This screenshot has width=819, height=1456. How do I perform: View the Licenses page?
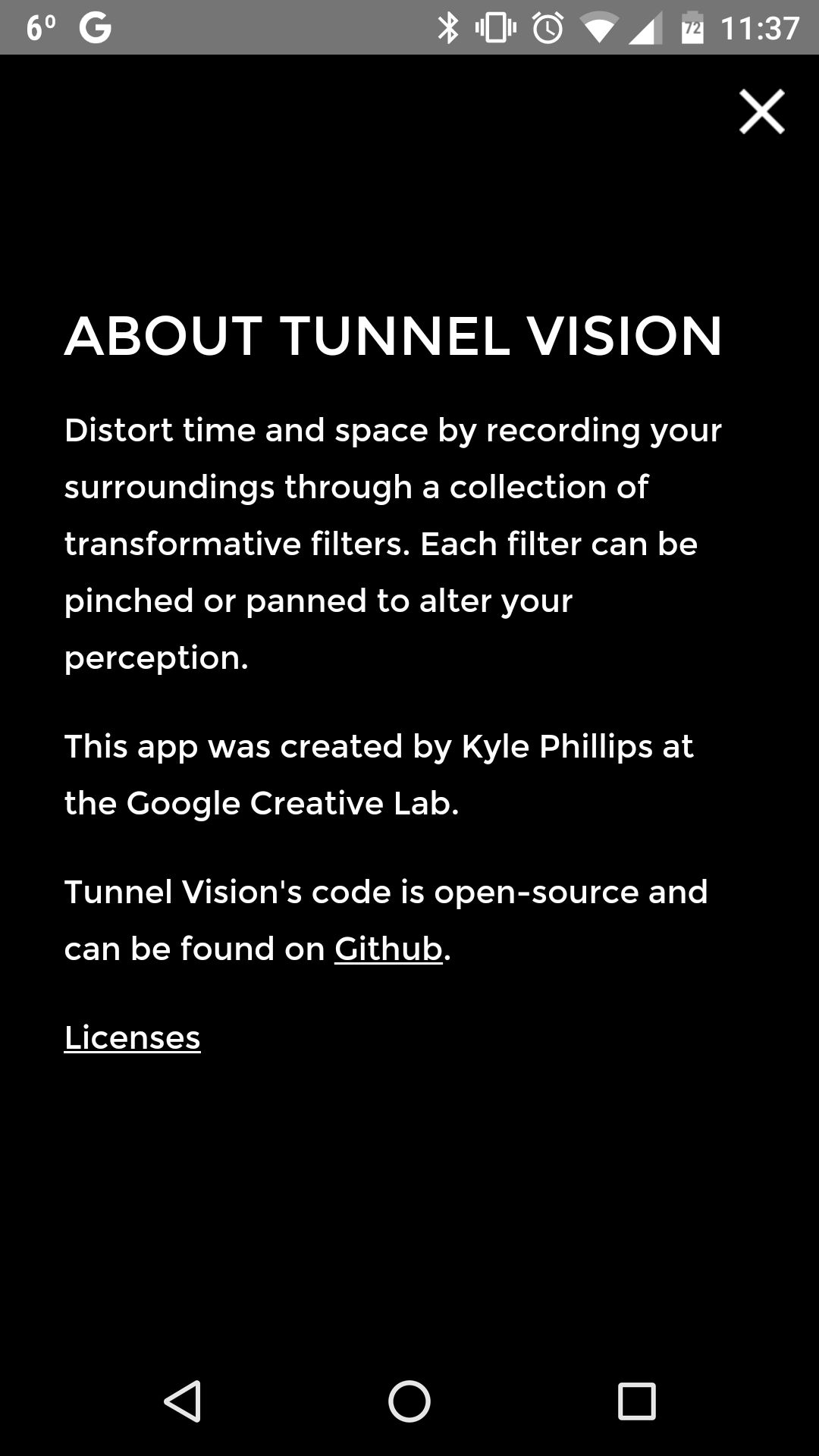(132, 1037)
